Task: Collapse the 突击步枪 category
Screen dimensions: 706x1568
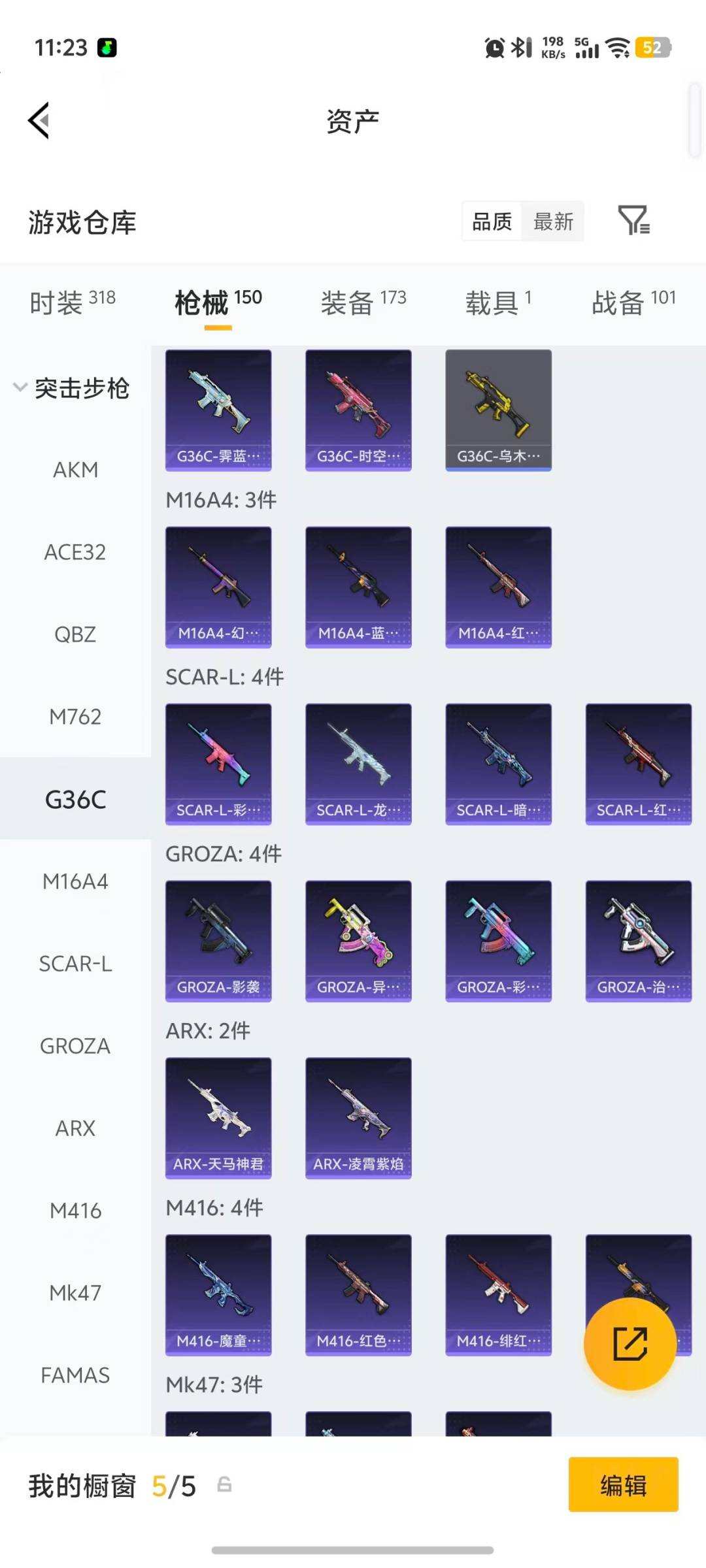Action: click(72, 388)
